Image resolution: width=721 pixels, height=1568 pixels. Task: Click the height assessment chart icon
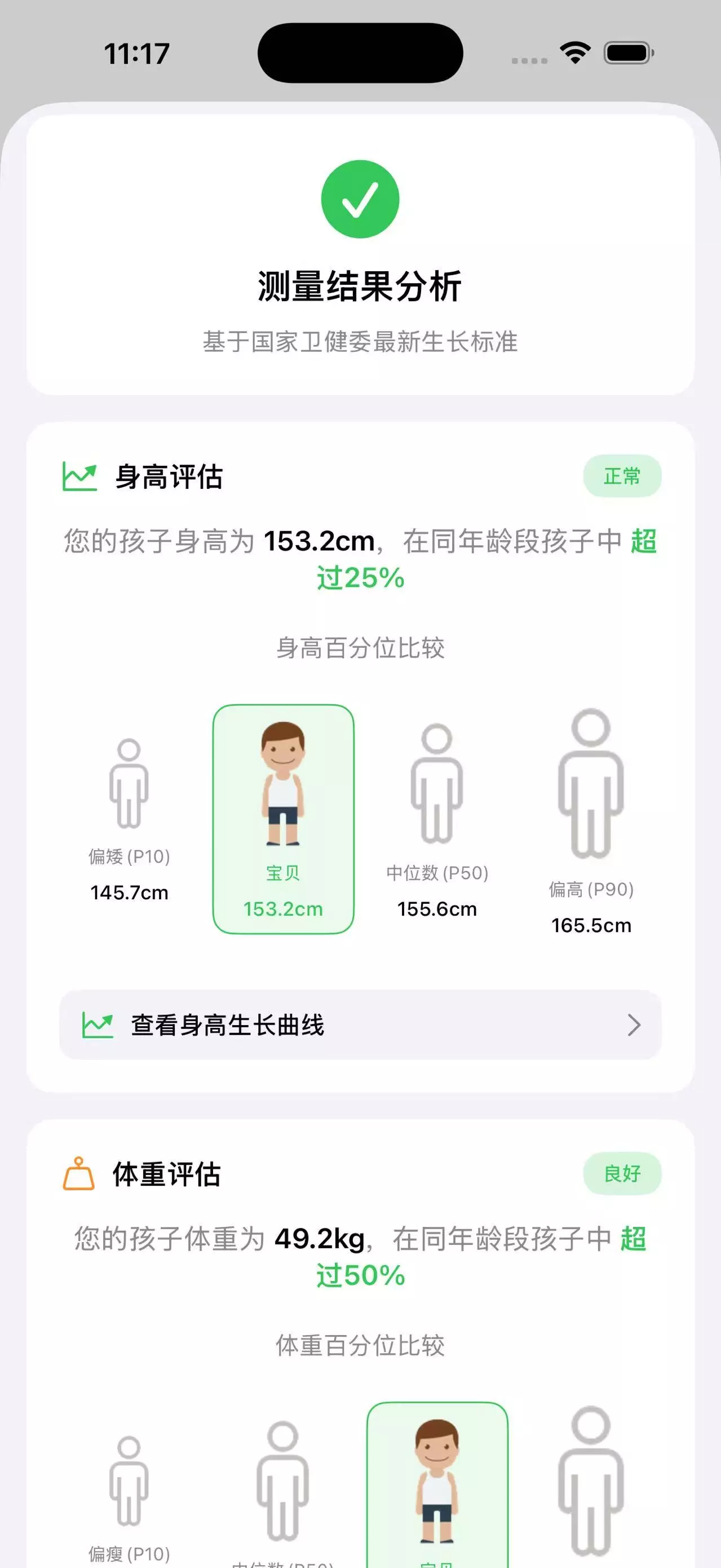point(79,476)
